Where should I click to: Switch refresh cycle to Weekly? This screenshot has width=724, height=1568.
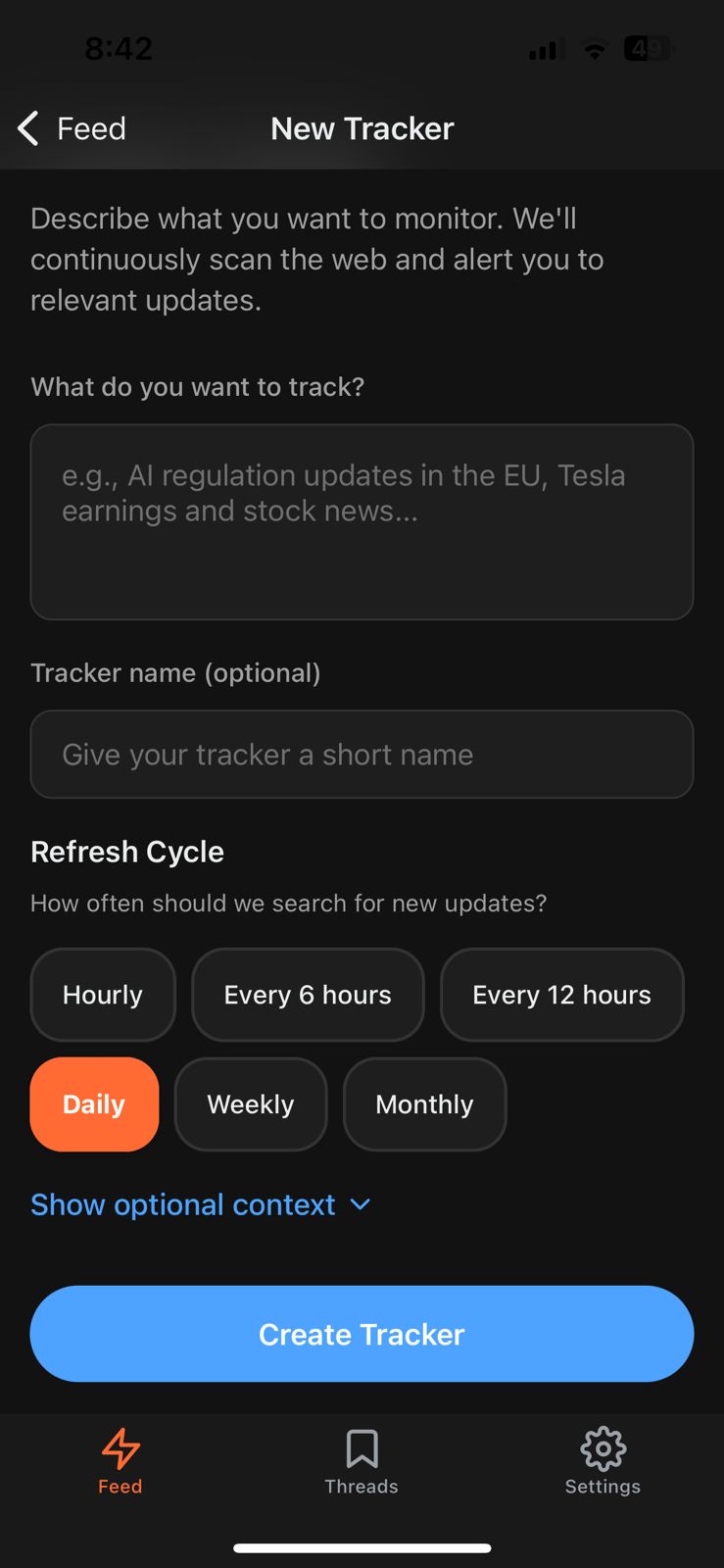(x=250, y=1103)
